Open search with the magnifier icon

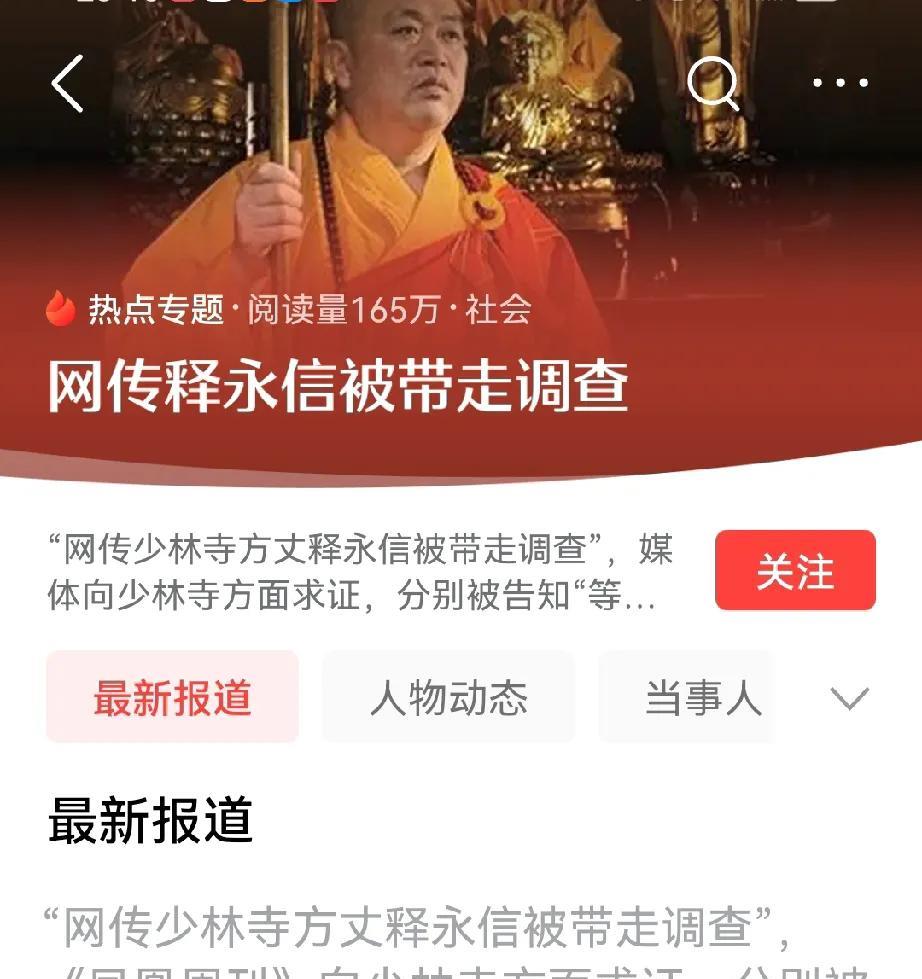(713, 82)
